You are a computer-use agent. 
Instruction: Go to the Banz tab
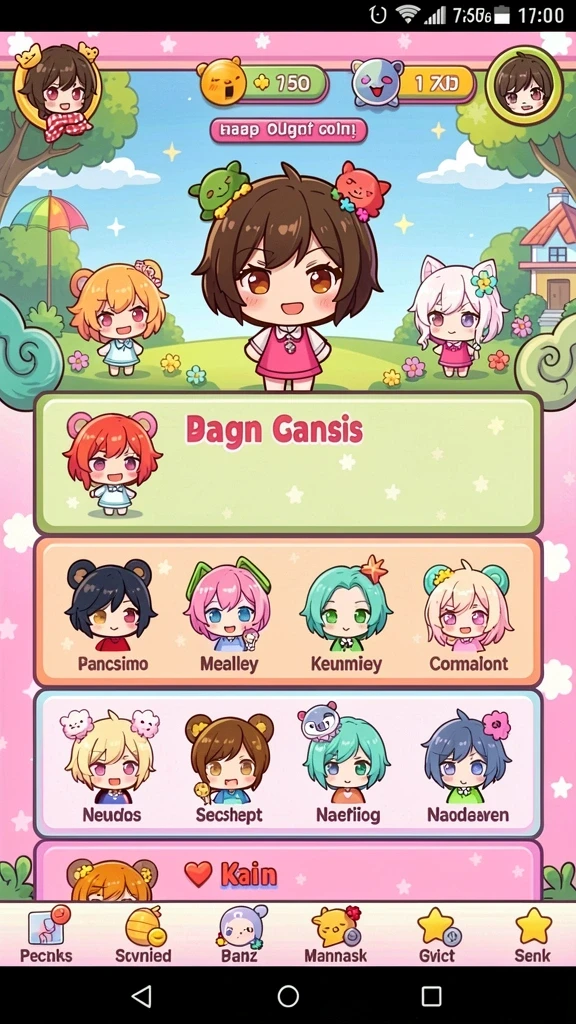[240, 935]
